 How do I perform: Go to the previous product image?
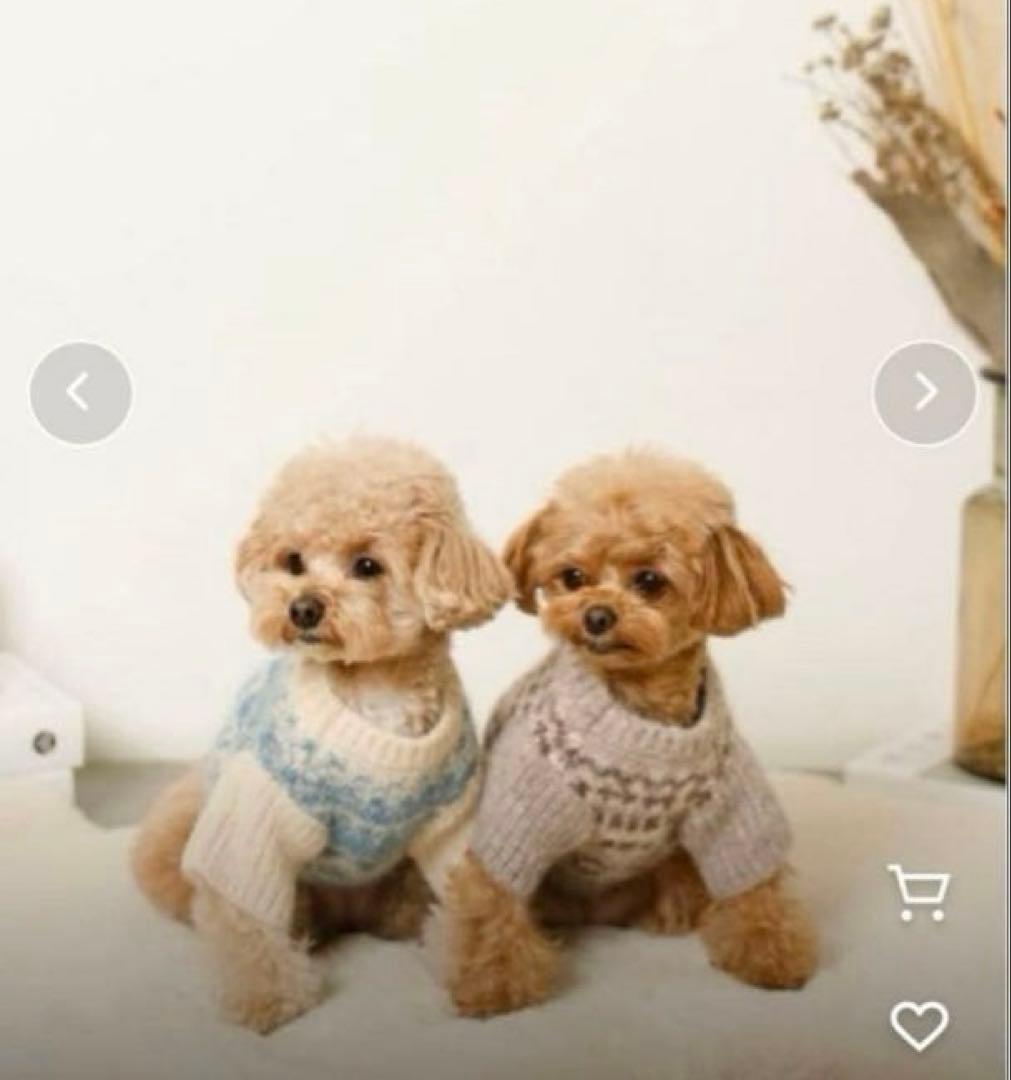point(80,393)
